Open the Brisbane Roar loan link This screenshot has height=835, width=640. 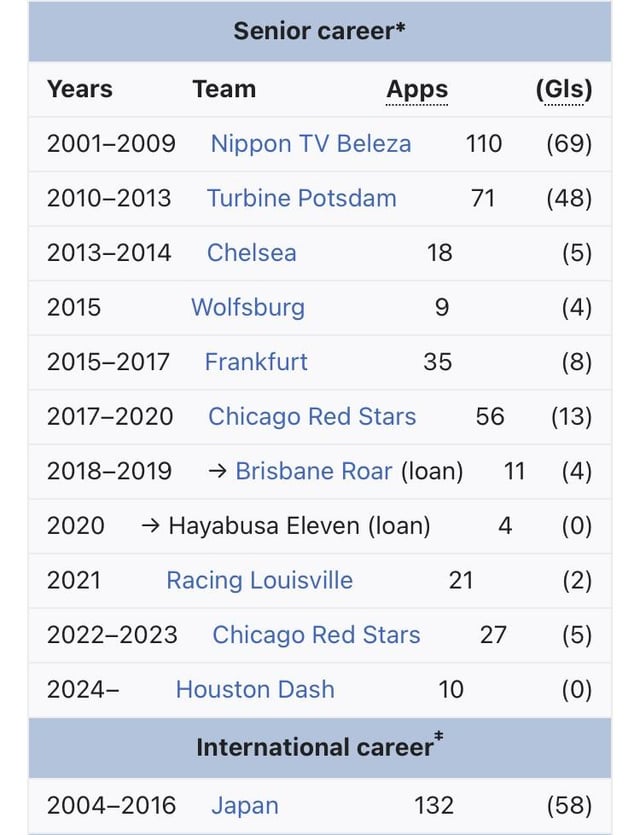point(313,471)
